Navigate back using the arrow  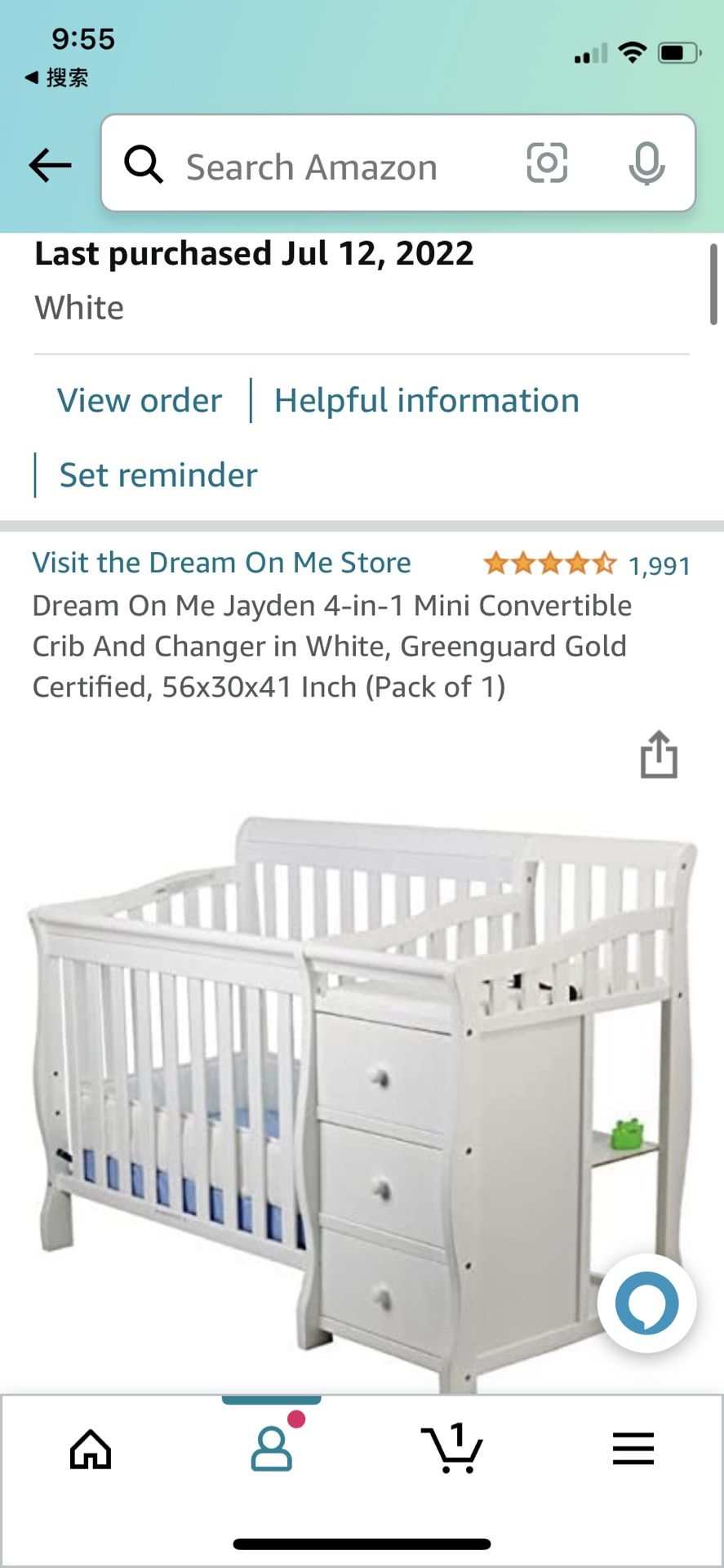[x=50, y=164]
